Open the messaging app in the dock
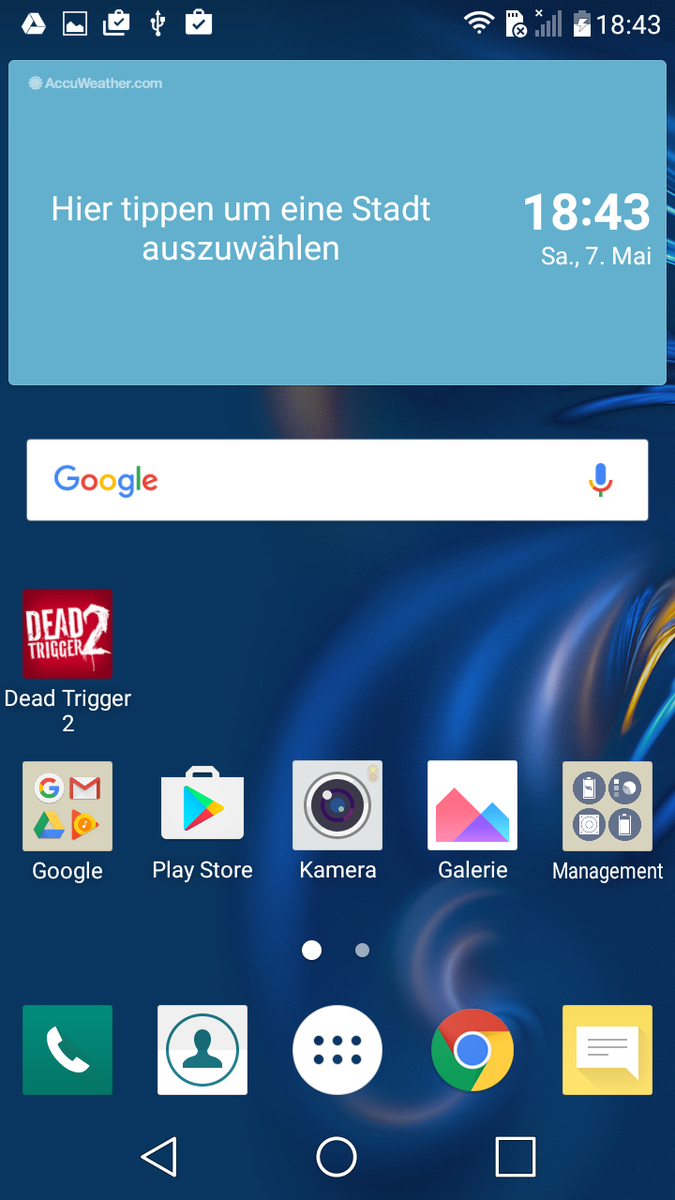 point(607,1050)
